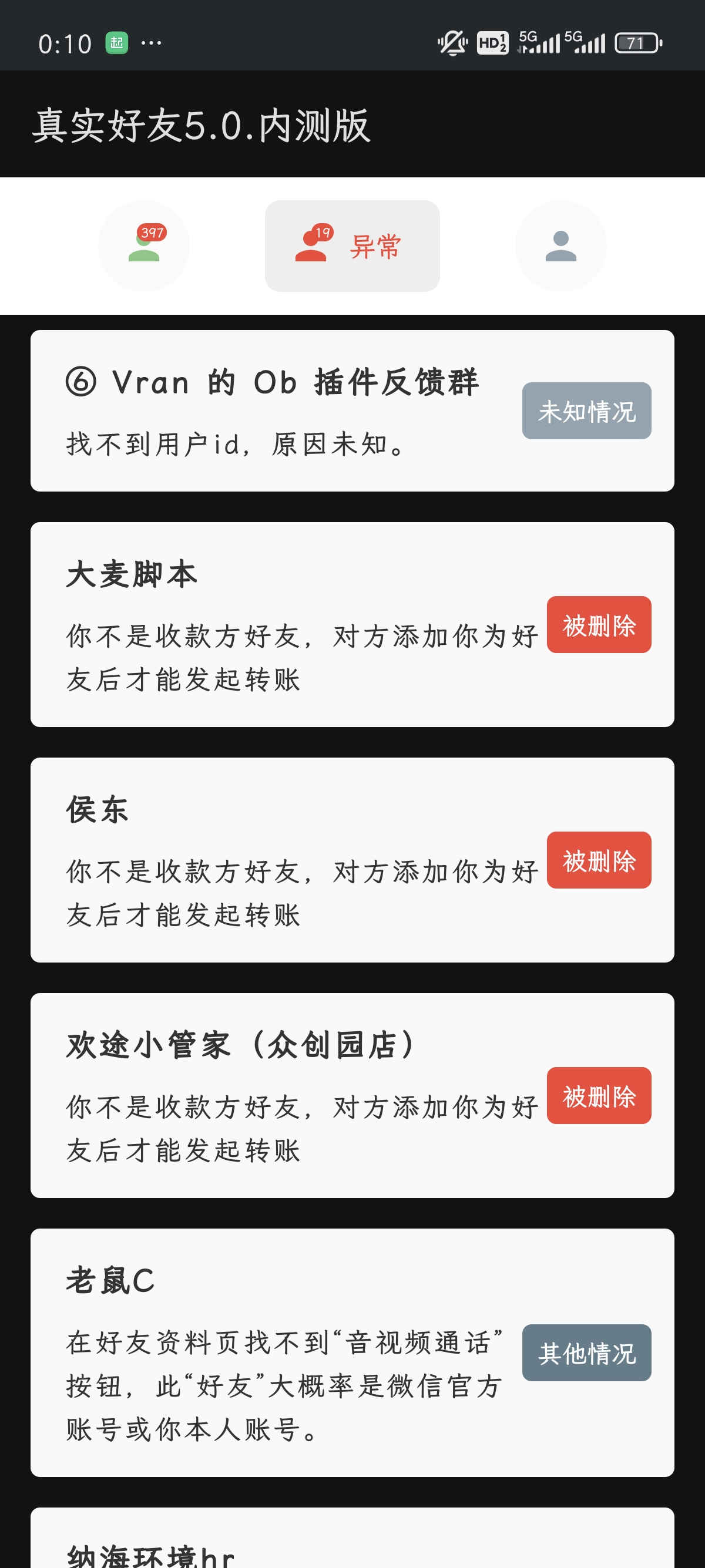The width and height of the screenshot is (705, 1568).
Task: Open the 侯东 card
Action: (x=274, y=860)
